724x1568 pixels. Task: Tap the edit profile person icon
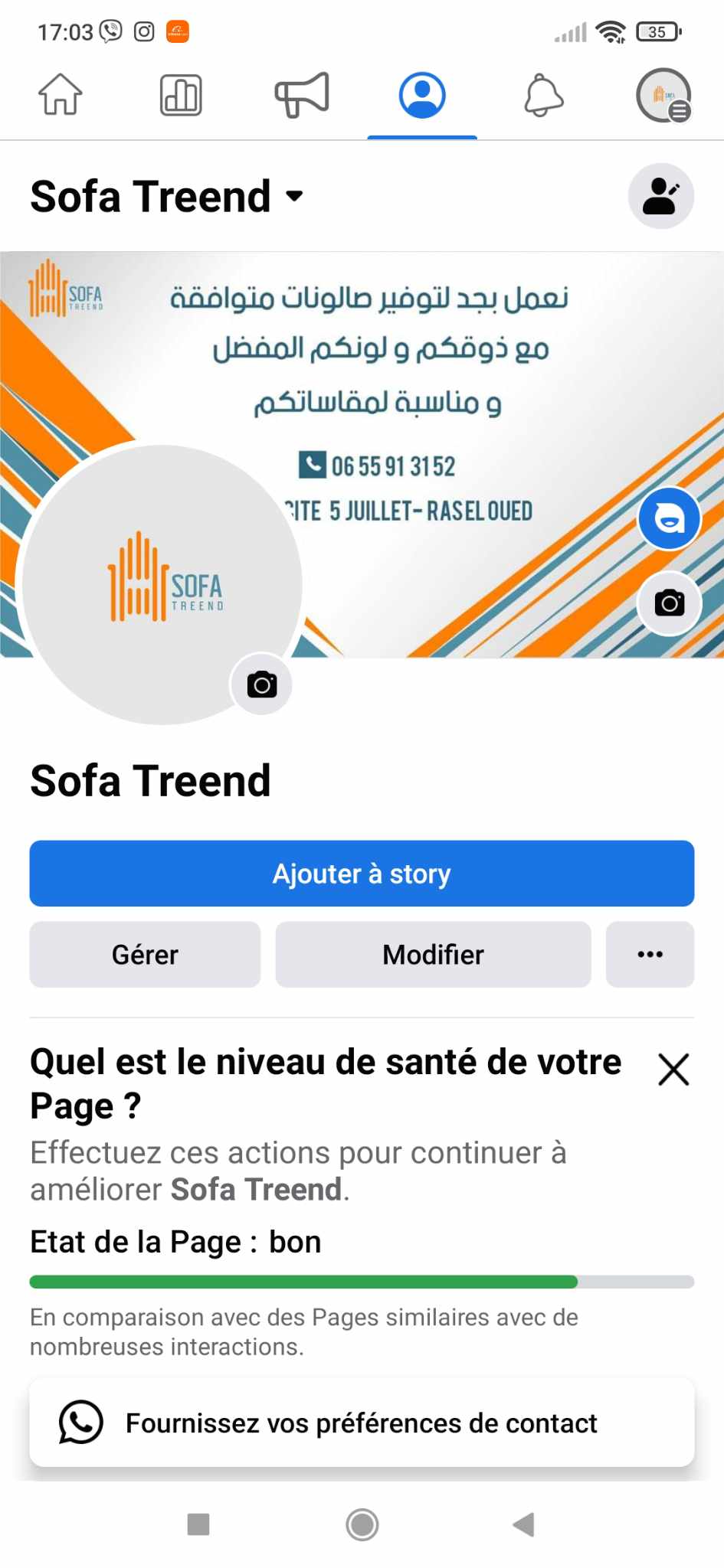(661, 196)
